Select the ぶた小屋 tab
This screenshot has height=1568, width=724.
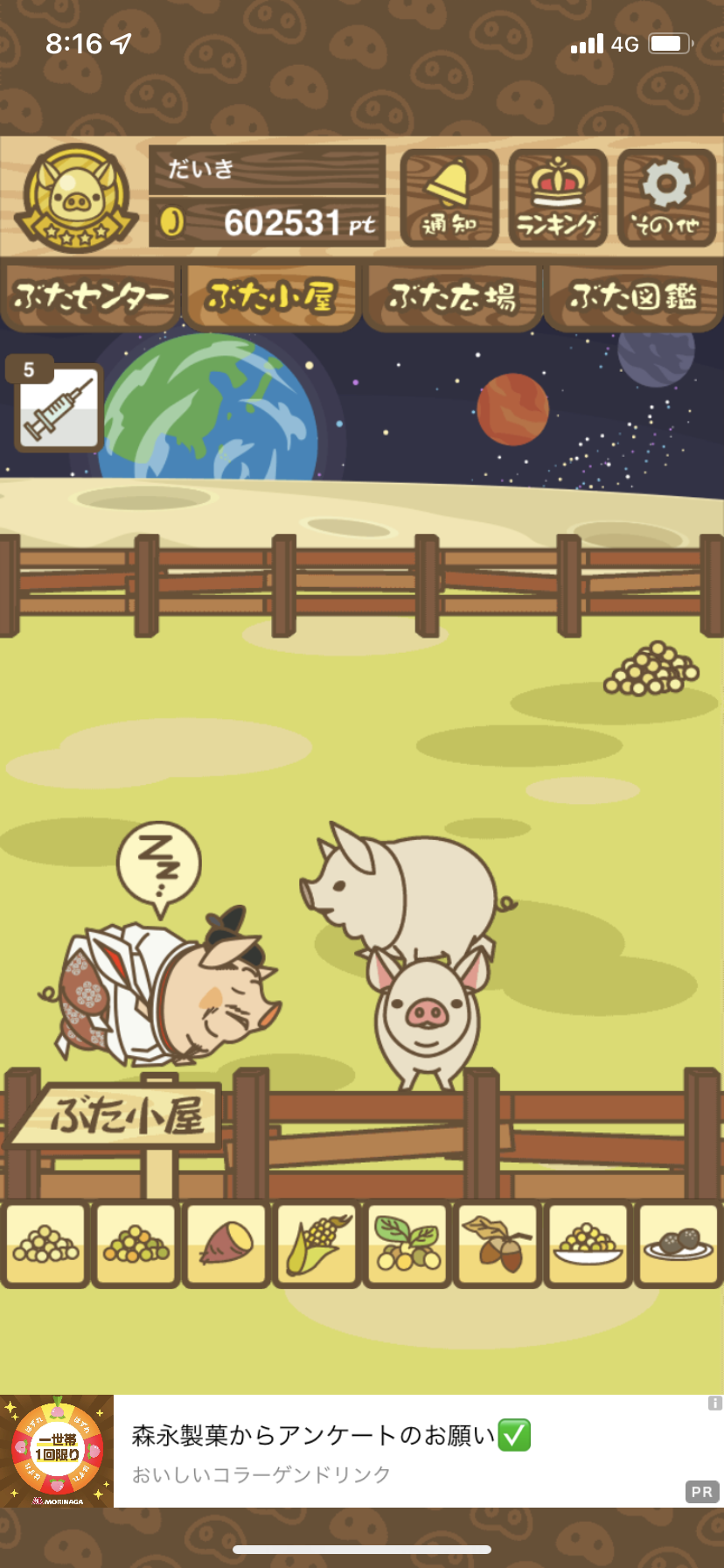click(271, 297)
